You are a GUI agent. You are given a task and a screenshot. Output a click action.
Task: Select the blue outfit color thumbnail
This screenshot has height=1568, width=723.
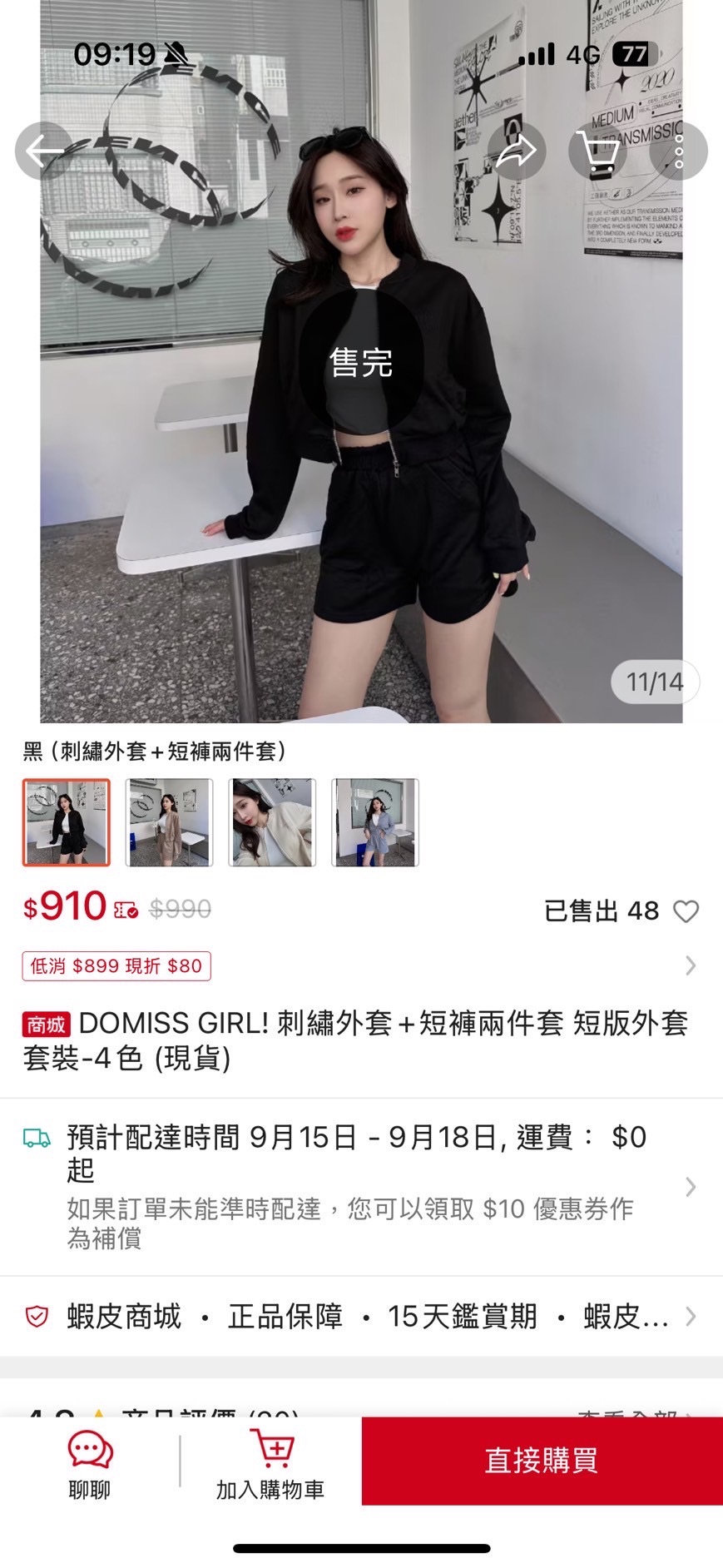coord(375,822)
